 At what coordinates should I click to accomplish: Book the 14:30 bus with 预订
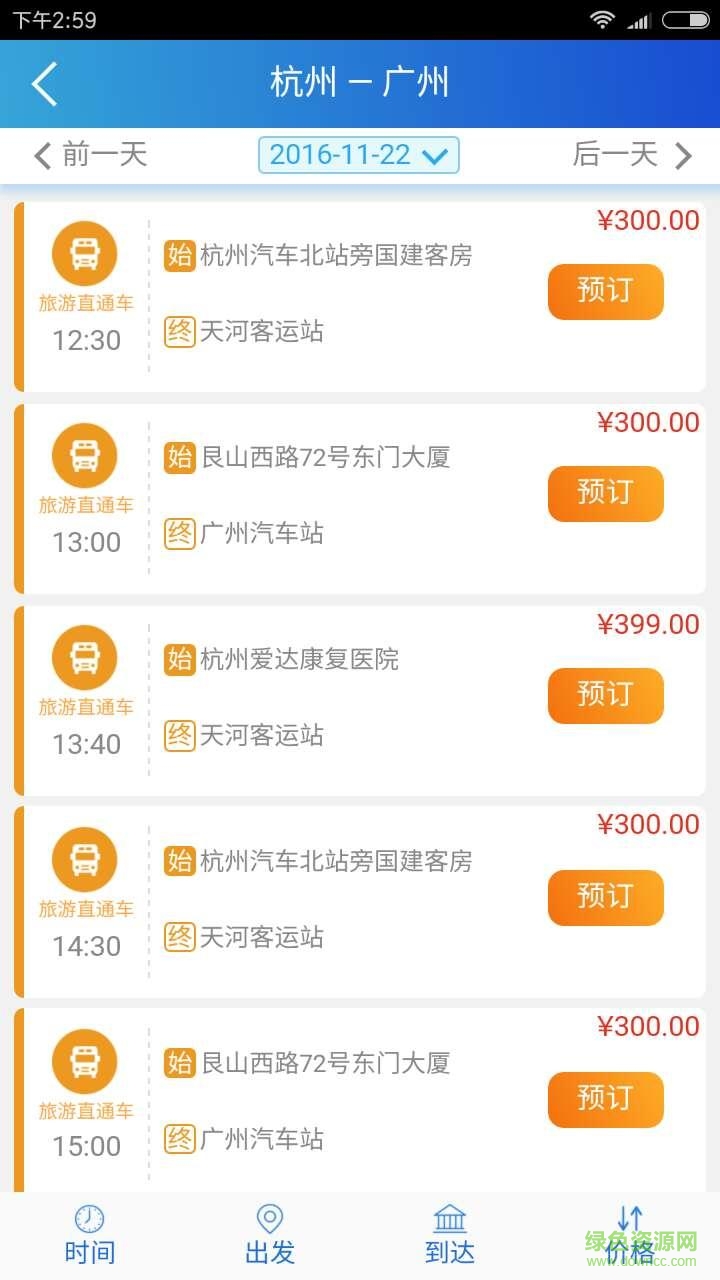pyautogui.click(x=605, y=897)
